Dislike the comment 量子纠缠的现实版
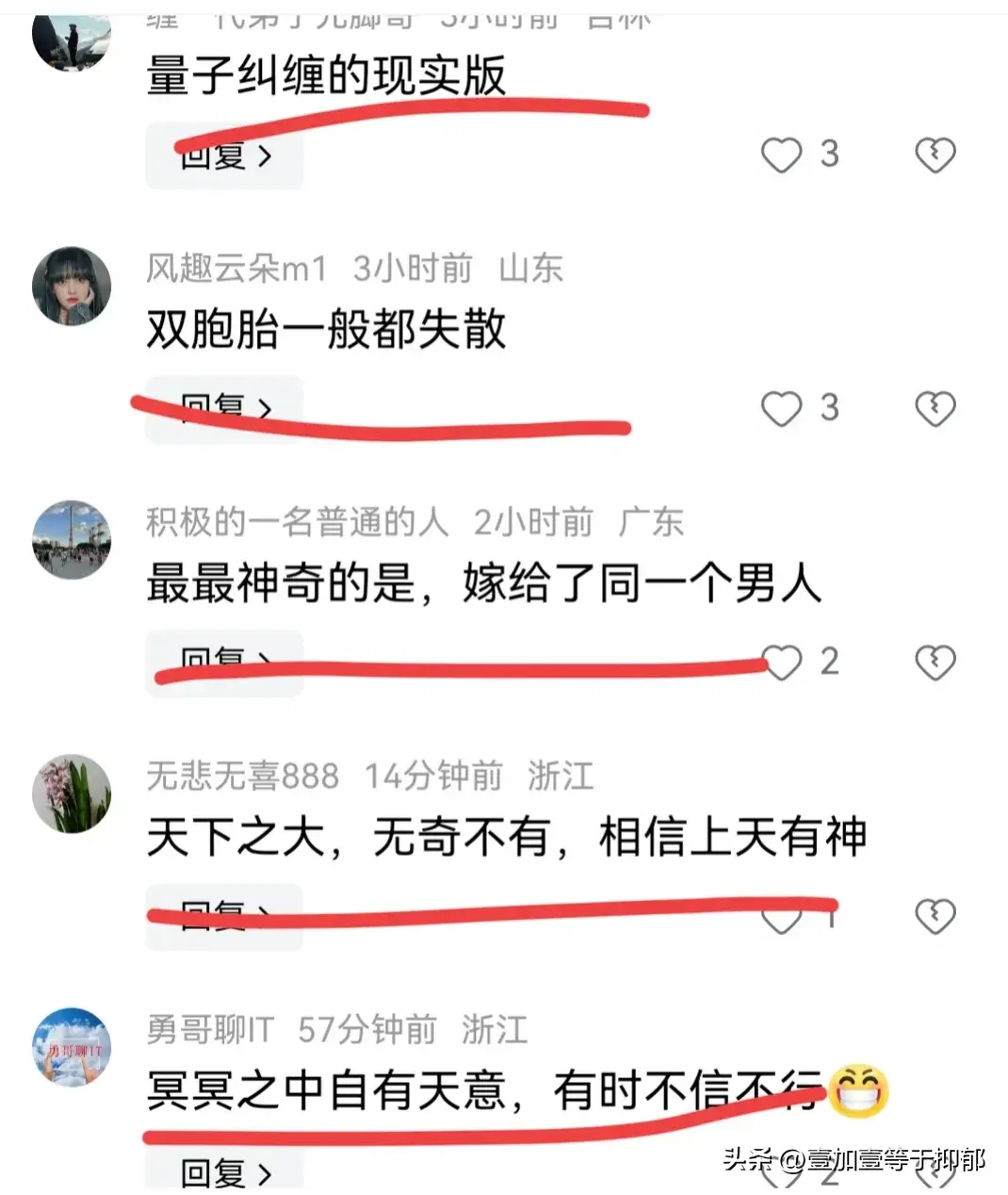Viewport: 1008px width, 1195px height. [x=935, y=155]
